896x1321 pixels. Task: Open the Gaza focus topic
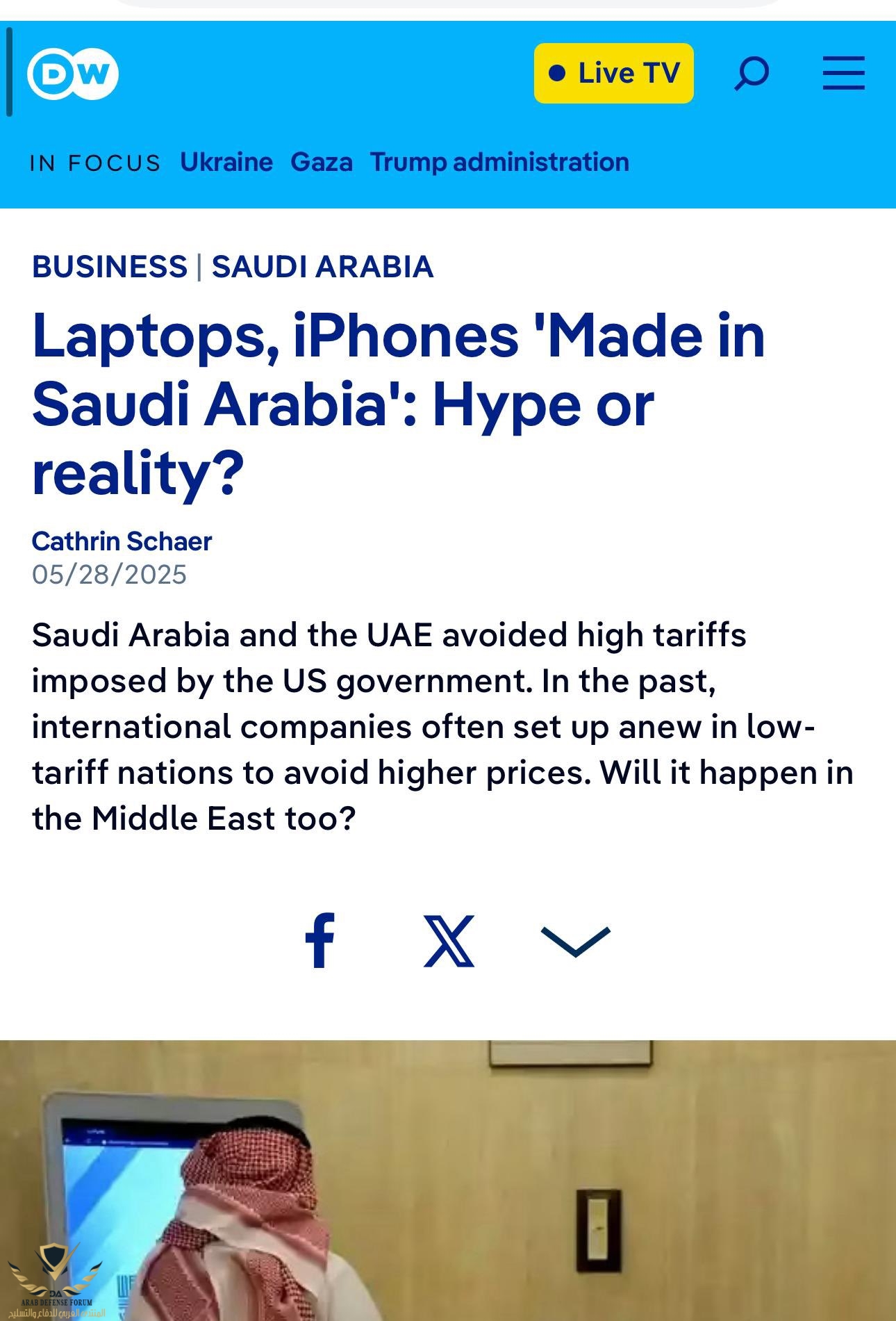[x=321, y=162]
